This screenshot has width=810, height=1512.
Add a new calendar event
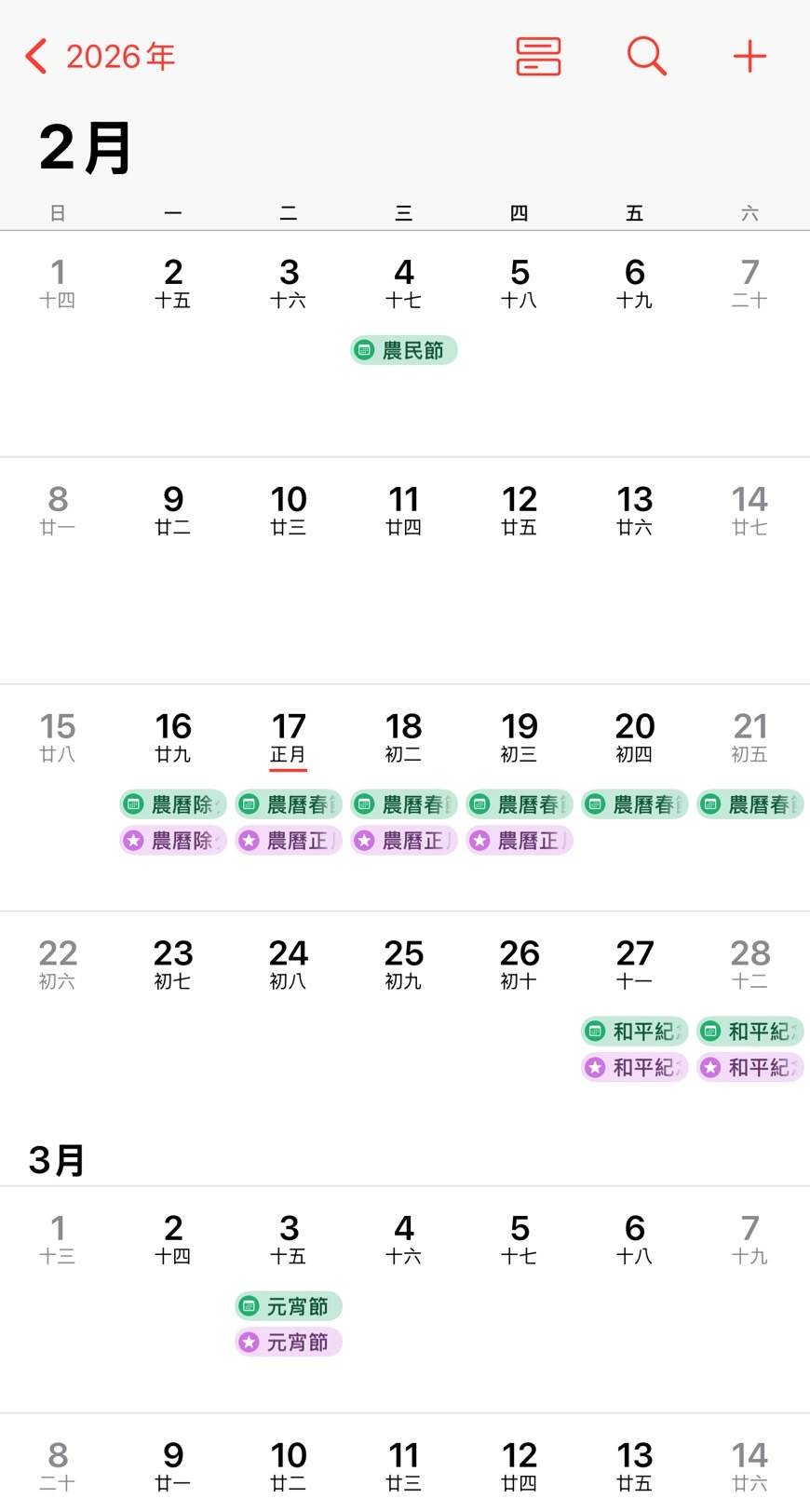click(x=749, y=57)
